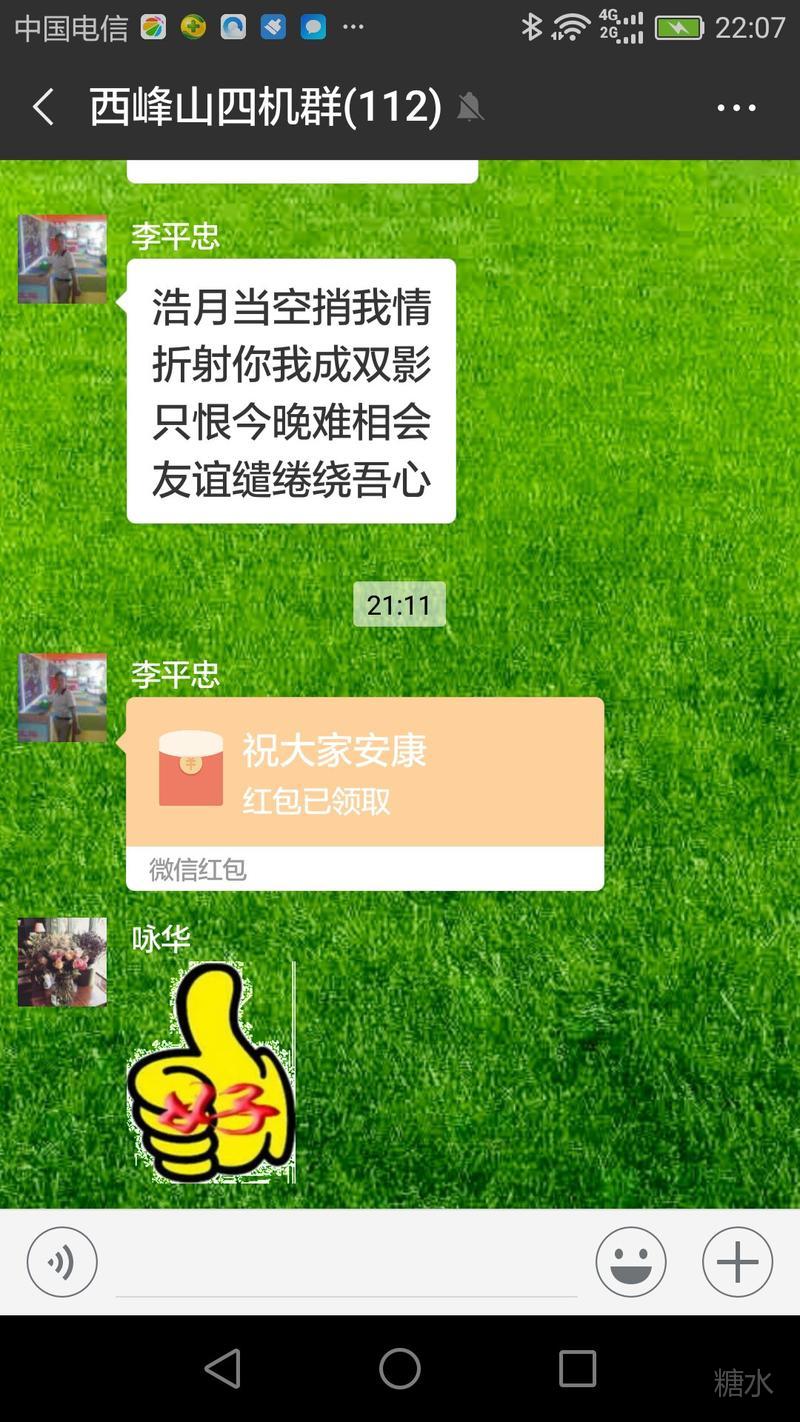Tap the message text field

tap(346, 1264)
